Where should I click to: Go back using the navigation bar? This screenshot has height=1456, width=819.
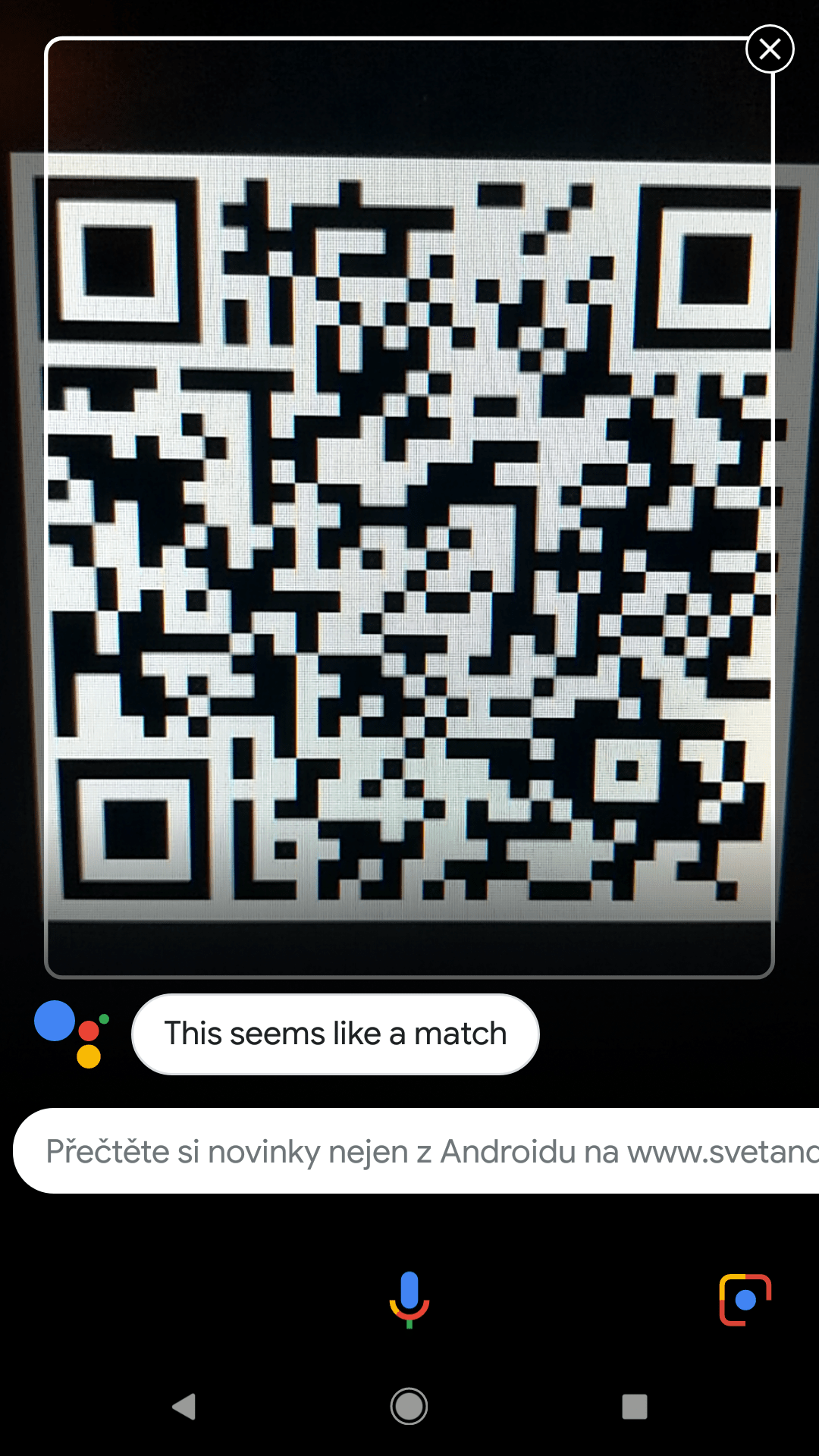pos(184,1407)
